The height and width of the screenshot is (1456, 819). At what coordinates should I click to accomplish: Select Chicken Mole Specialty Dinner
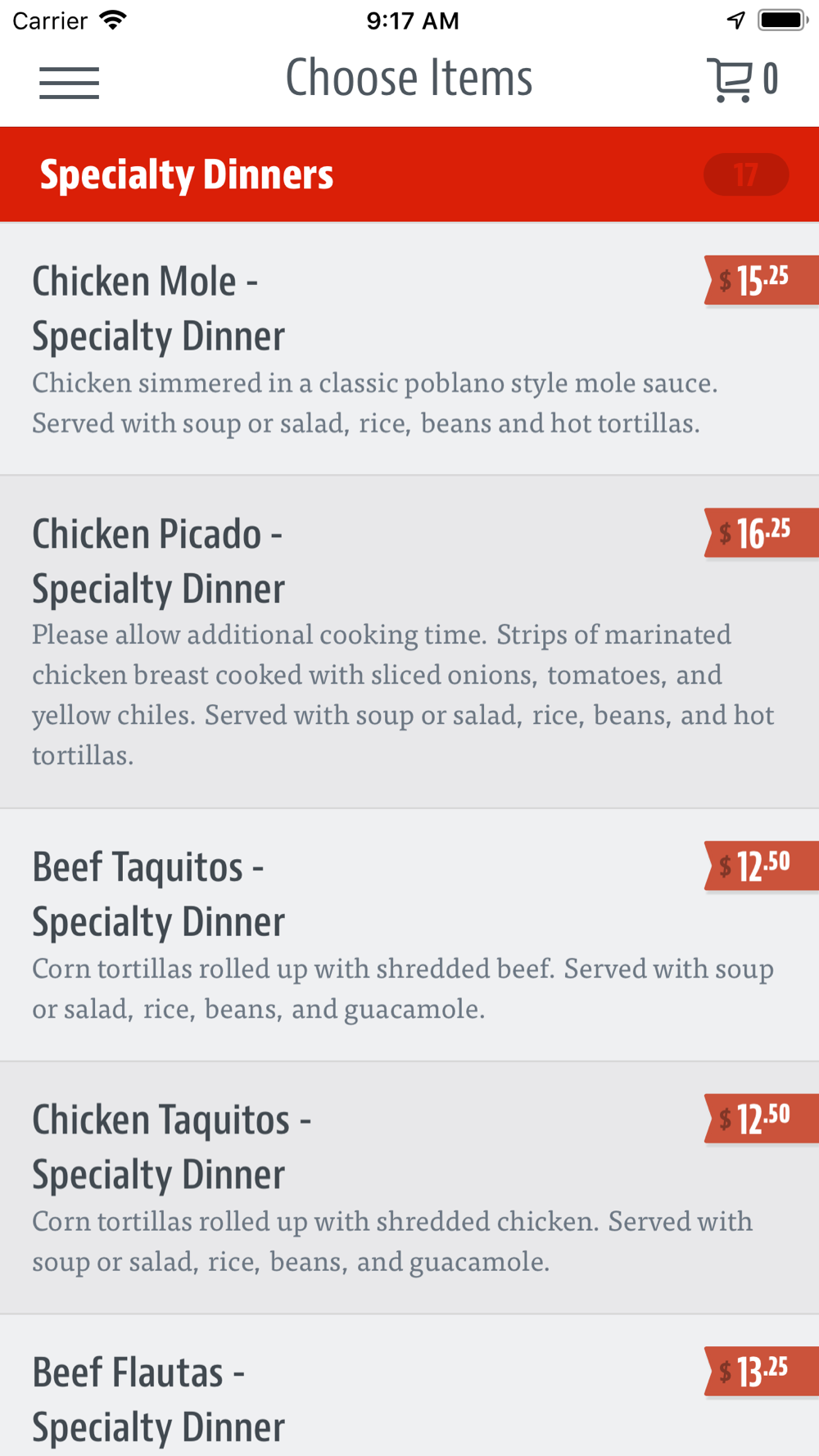[x=409, y=349]
